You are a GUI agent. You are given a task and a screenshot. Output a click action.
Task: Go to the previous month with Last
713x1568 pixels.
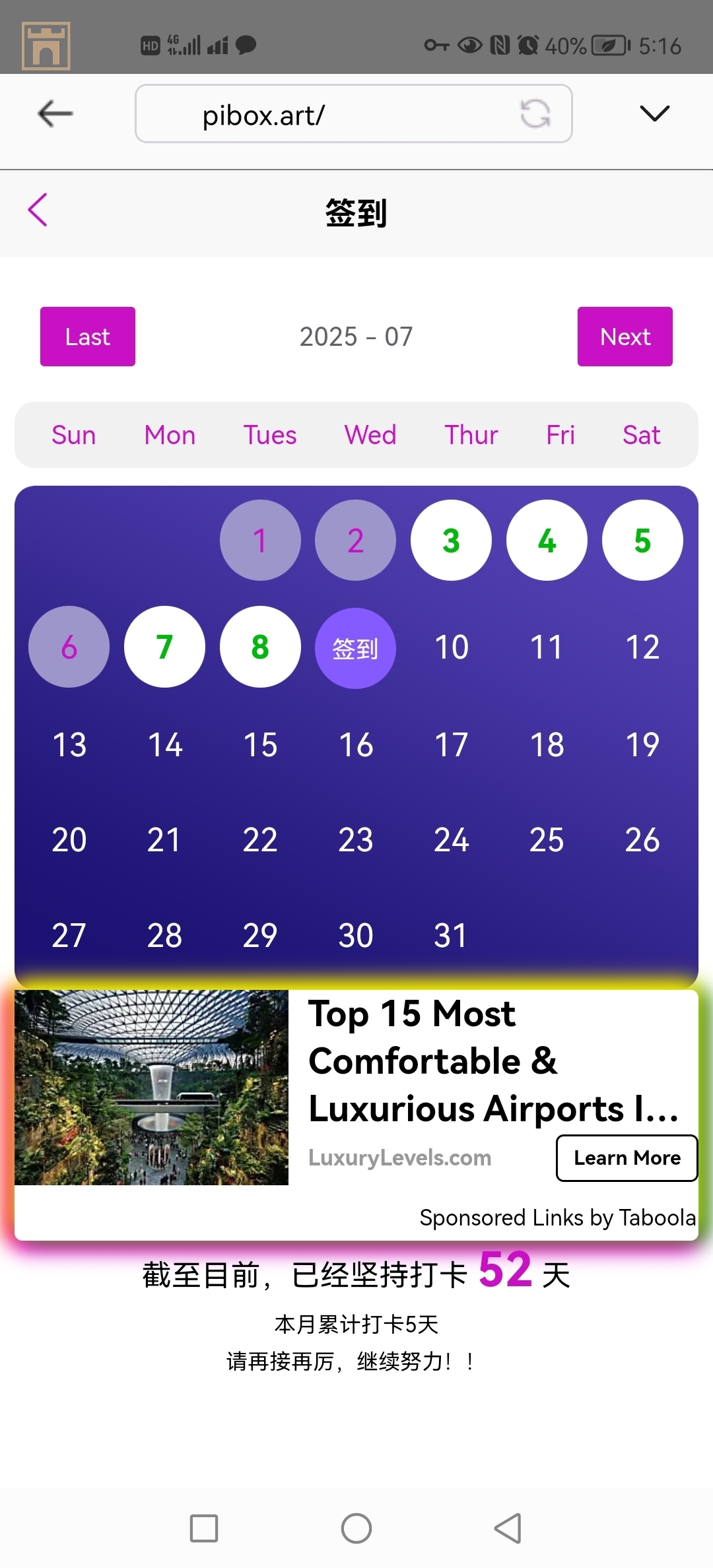(88, 337)
